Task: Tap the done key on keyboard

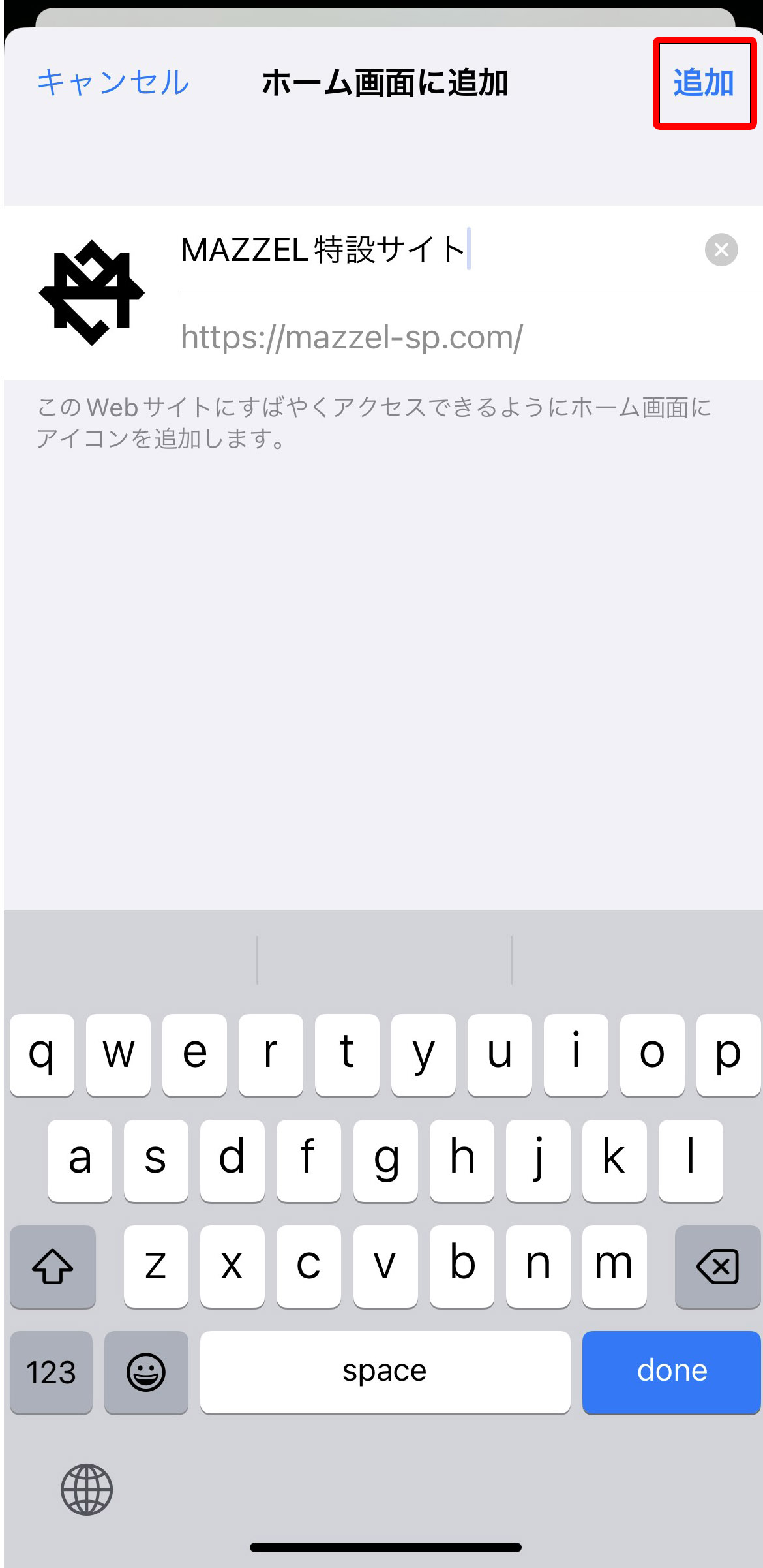Action: (671, 1372)
